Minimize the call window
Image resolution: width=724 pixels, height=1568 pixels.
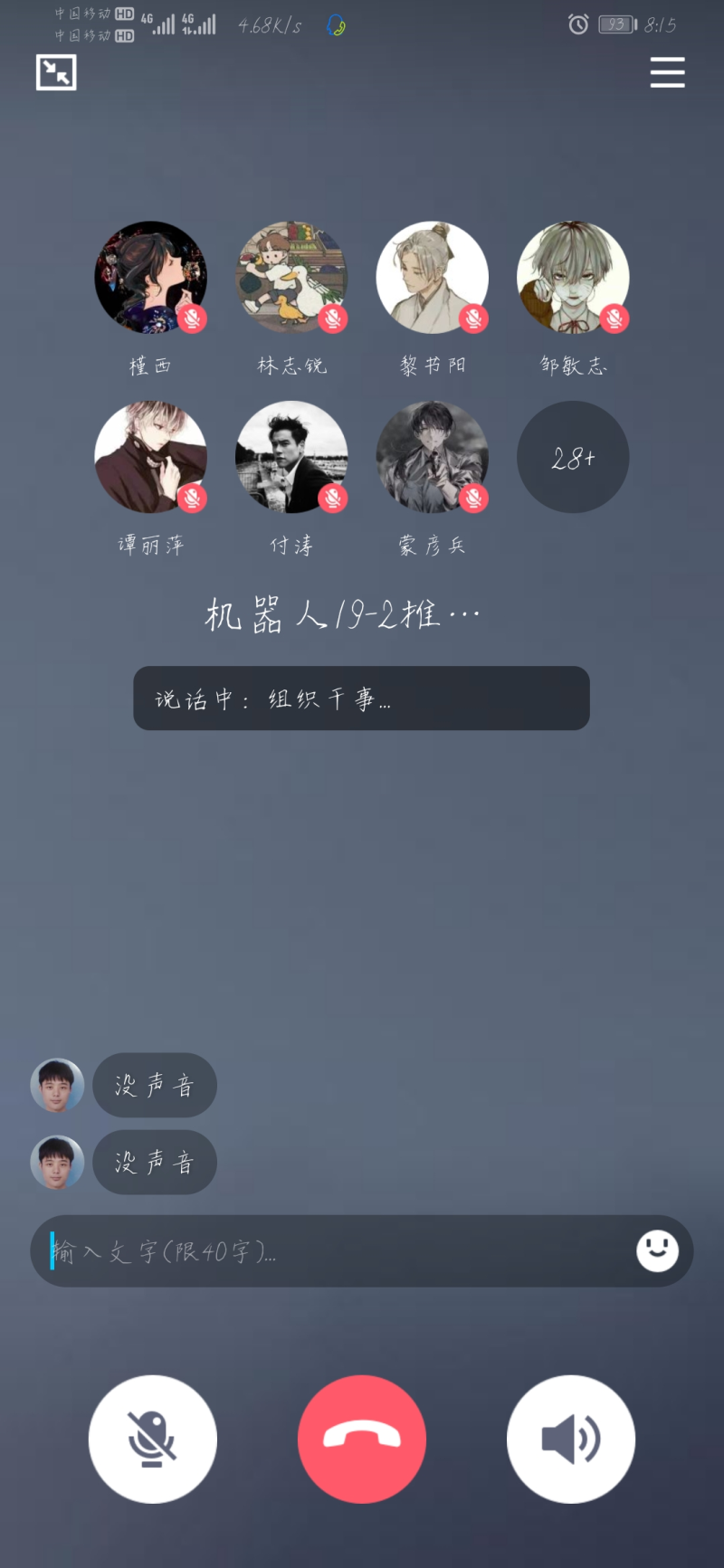56,72
